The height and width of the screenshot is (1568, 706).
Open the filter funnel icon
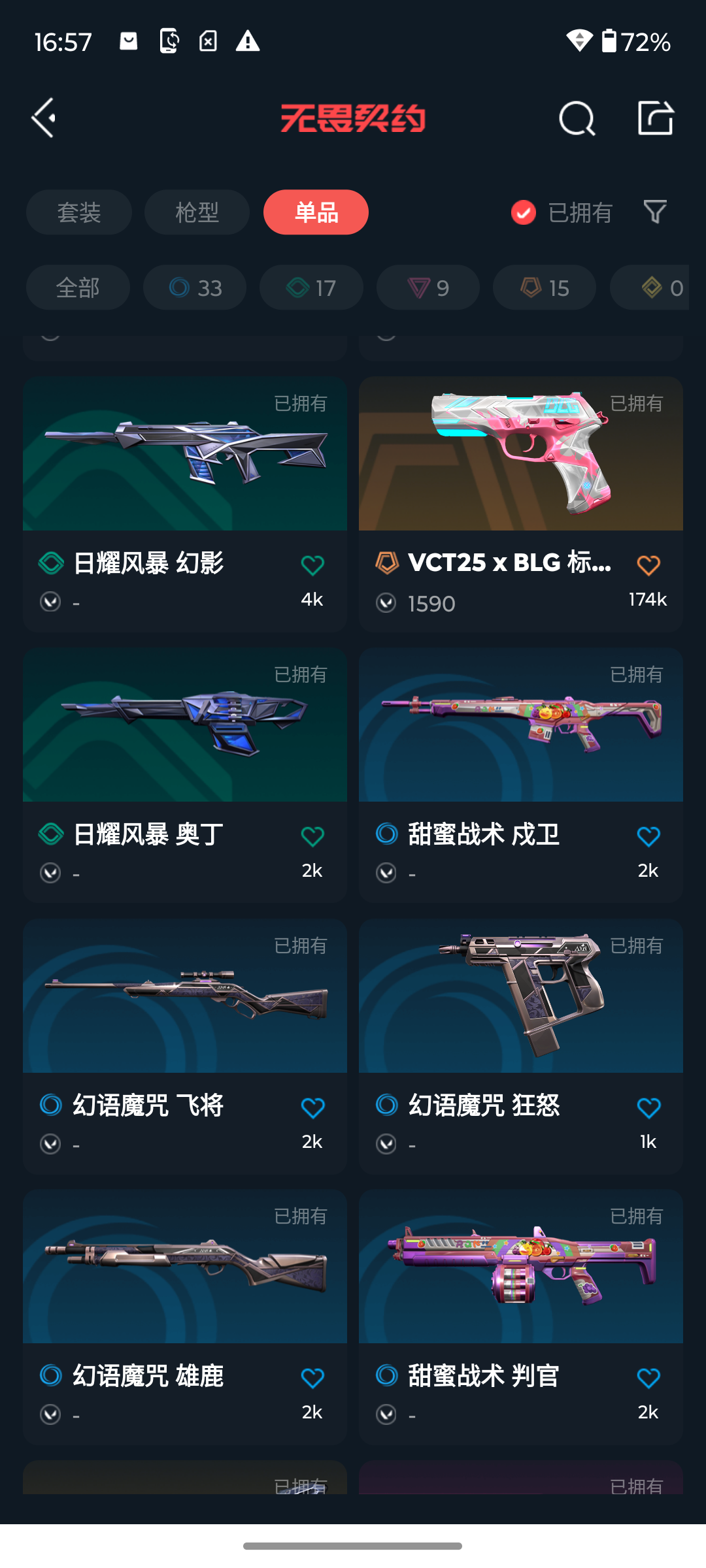[x=655, y=212]
